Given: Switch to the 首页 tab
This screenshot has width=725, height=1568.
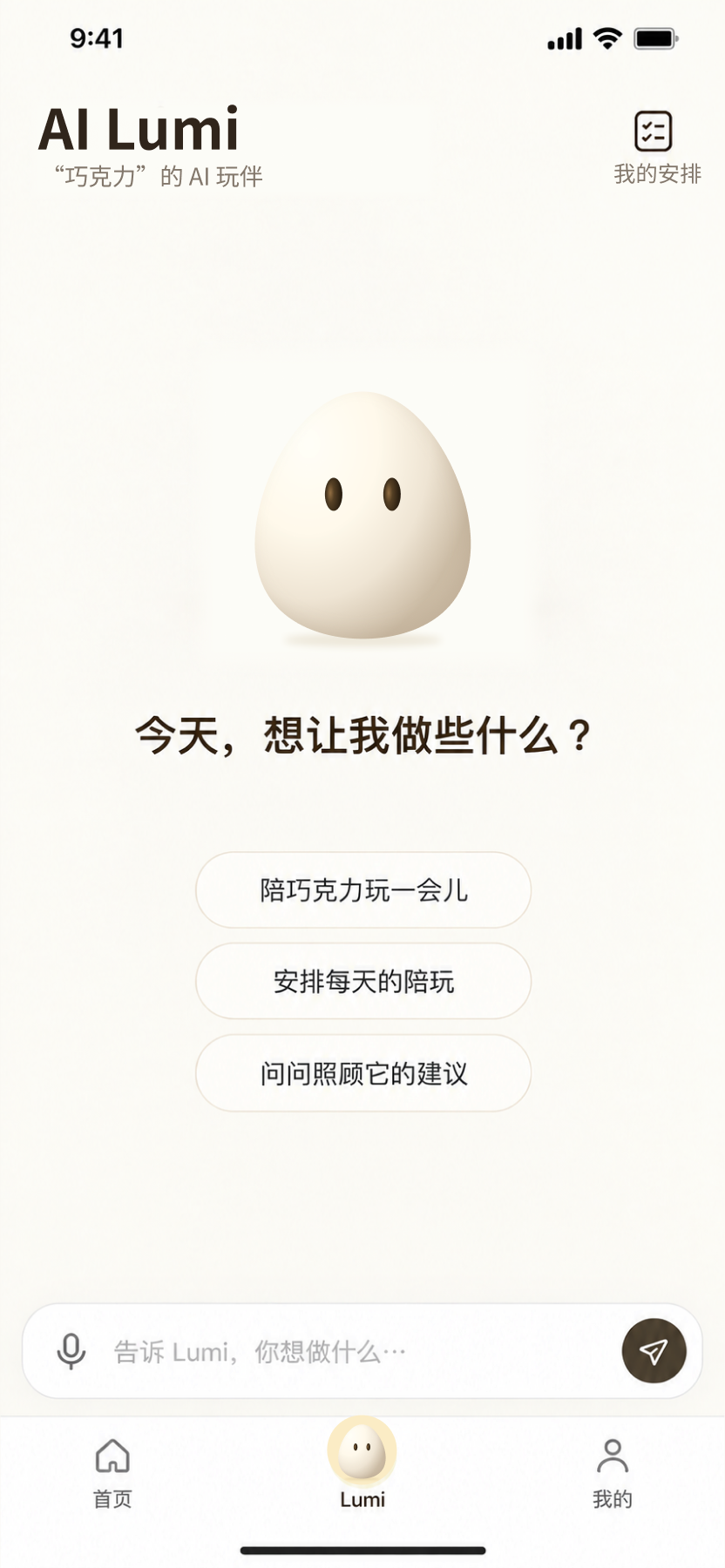Looking at the screenshot, I should pyautogui.click(x=112, y=1473).
